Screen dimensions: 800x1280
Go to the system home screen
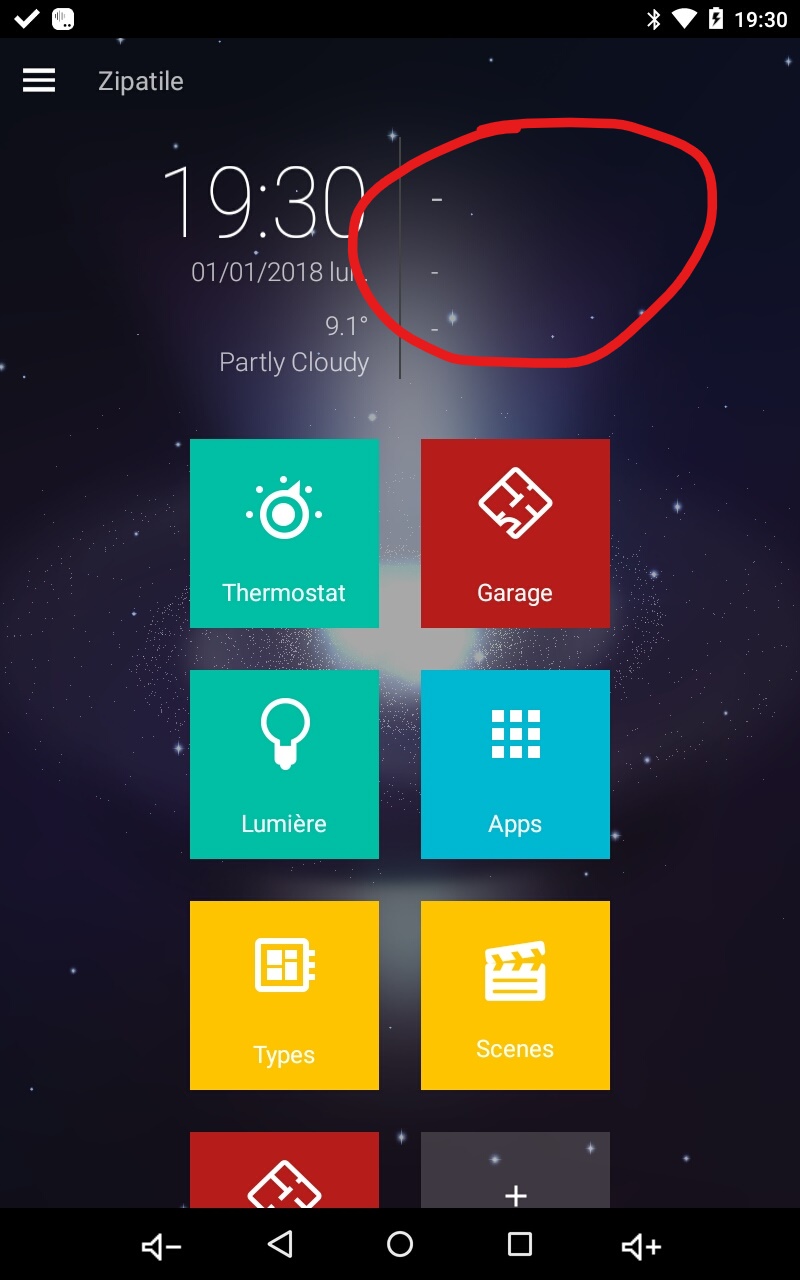click(x=400, y=1244)
